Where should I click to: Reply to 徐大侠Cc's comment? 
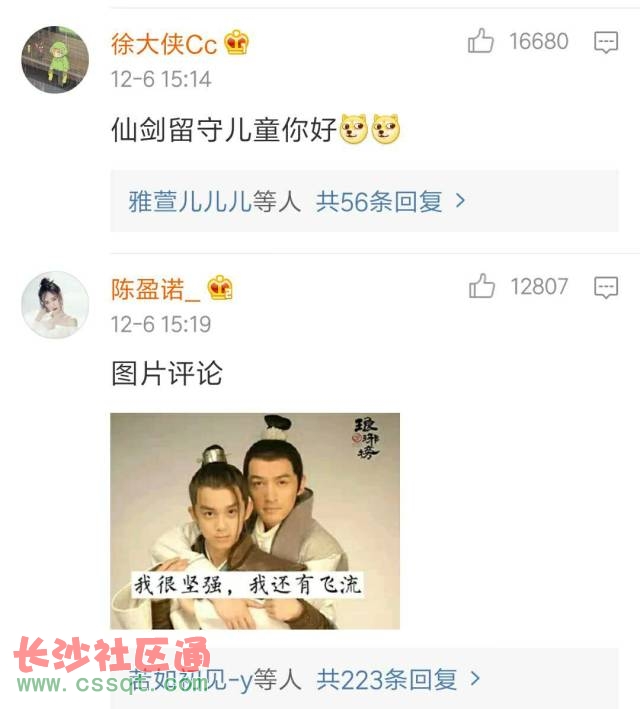606,42
